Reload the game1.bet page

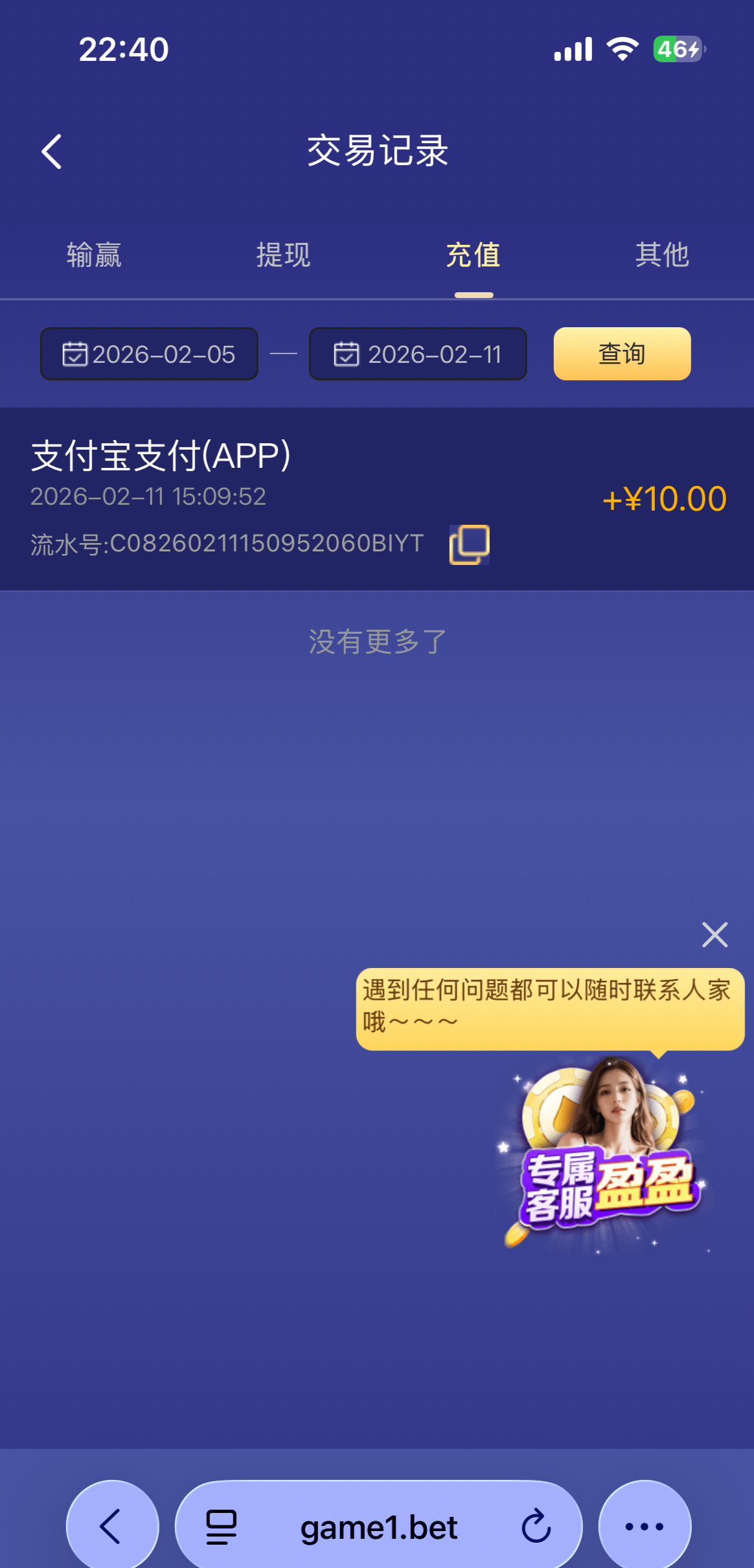click(x=536, y=1527)
